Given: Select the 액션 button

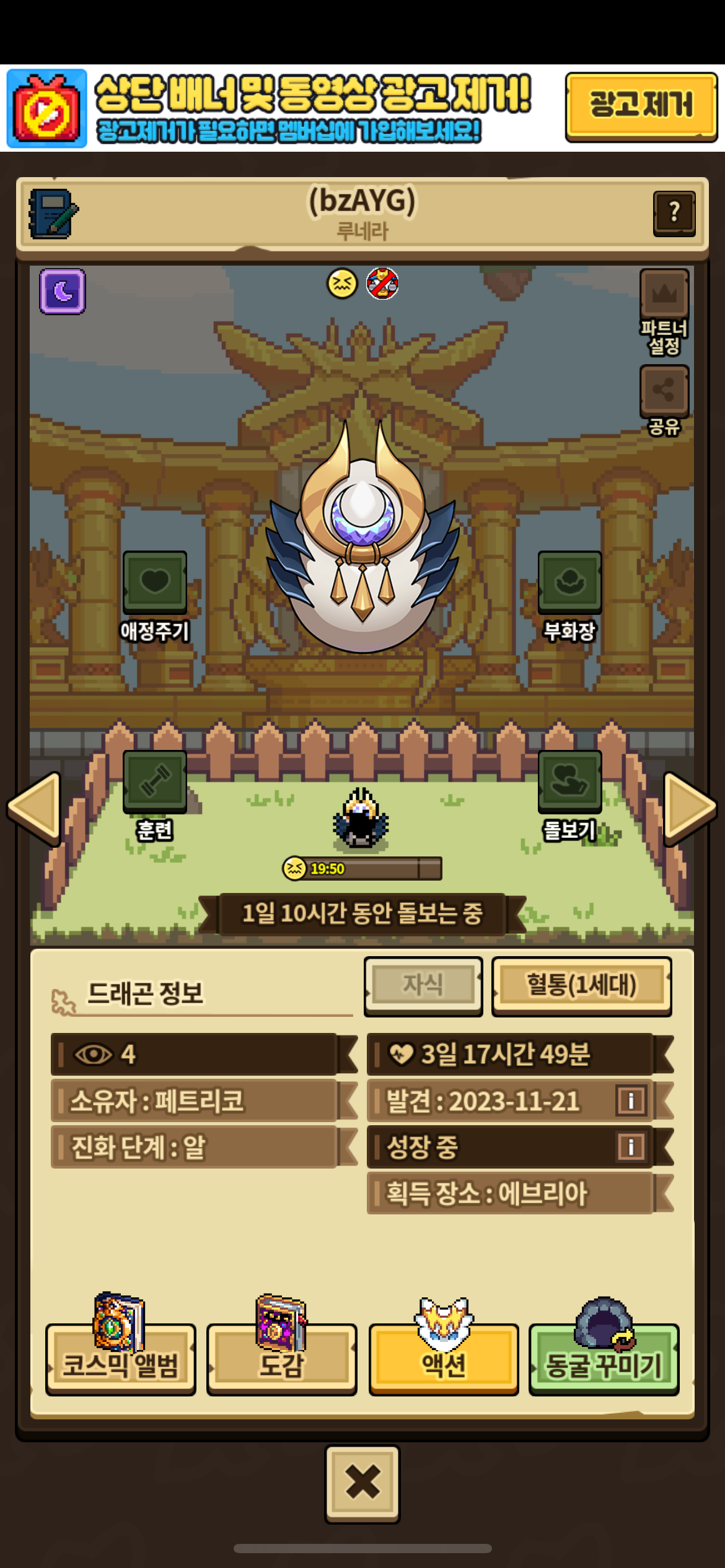Looking at the screenshot, I should tap(444, 1359).
